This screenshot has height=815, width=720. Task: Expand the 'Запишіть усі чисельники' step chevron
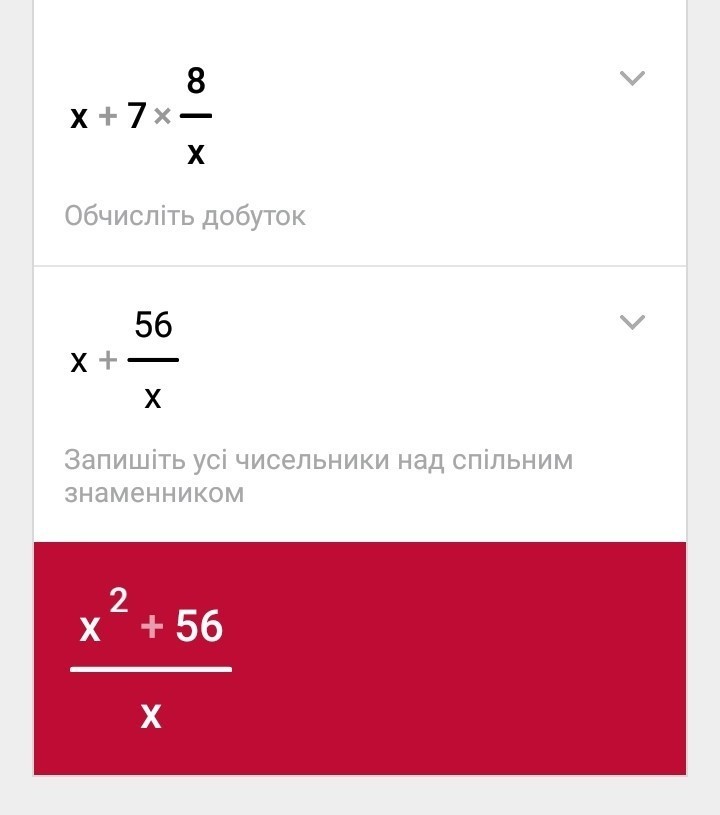point(632,322)
